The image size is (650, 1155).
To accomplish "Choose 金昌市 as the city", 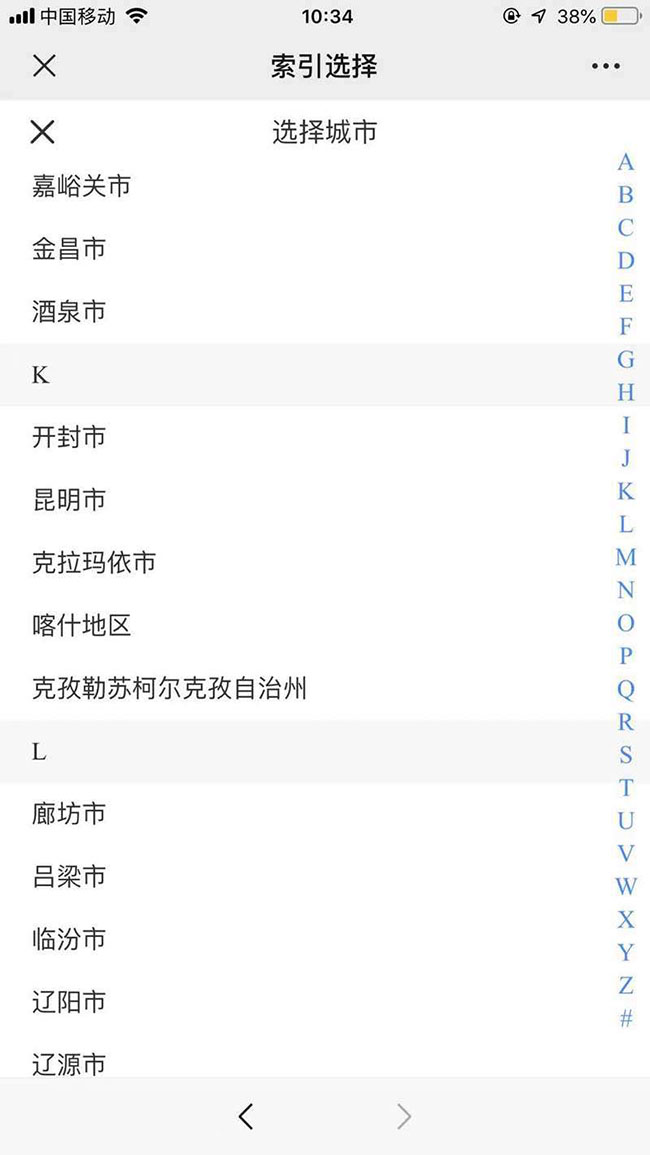I will [x=69, y=249].
